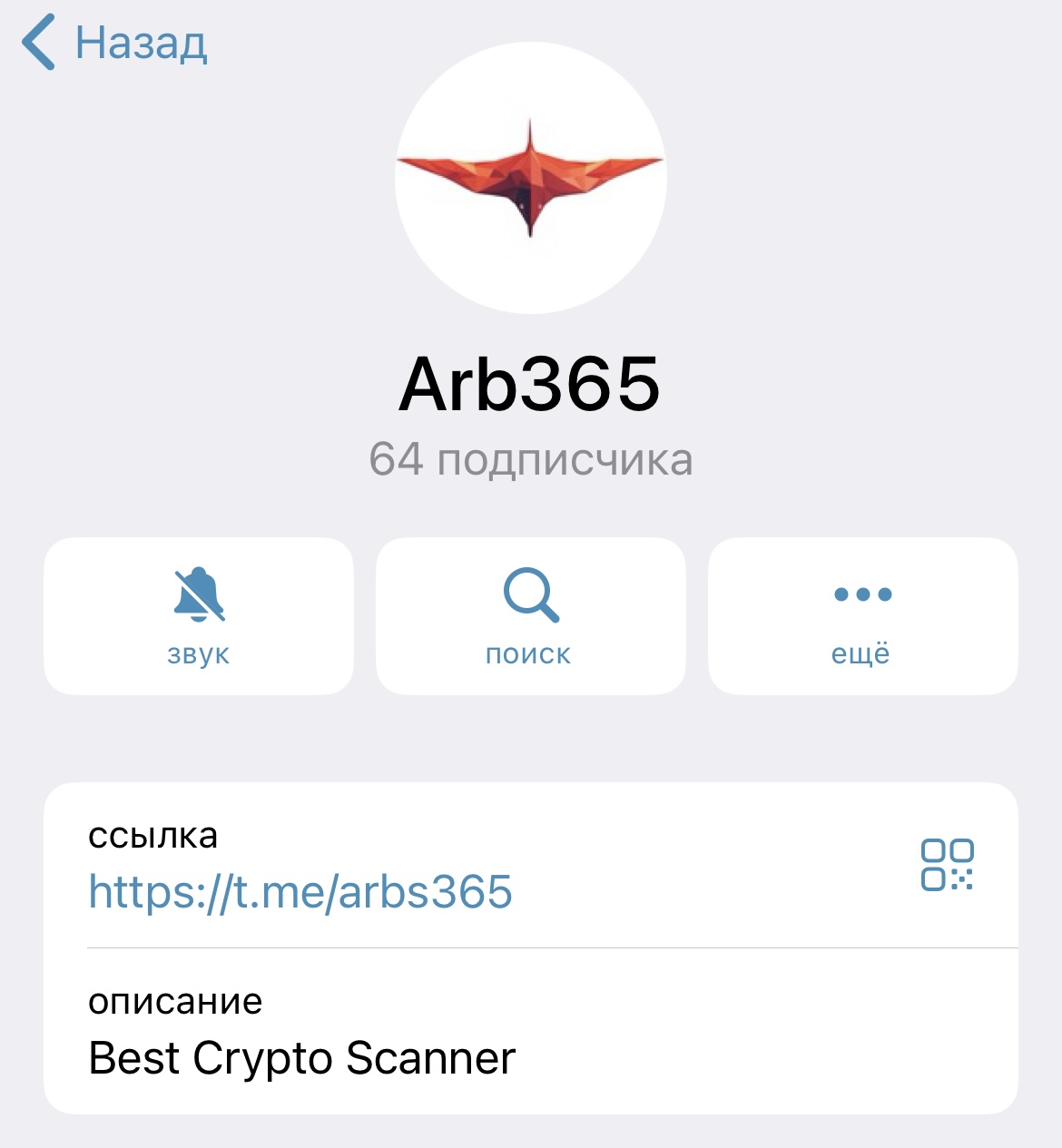Toggle channel sound with звук button

pos(199,616)
